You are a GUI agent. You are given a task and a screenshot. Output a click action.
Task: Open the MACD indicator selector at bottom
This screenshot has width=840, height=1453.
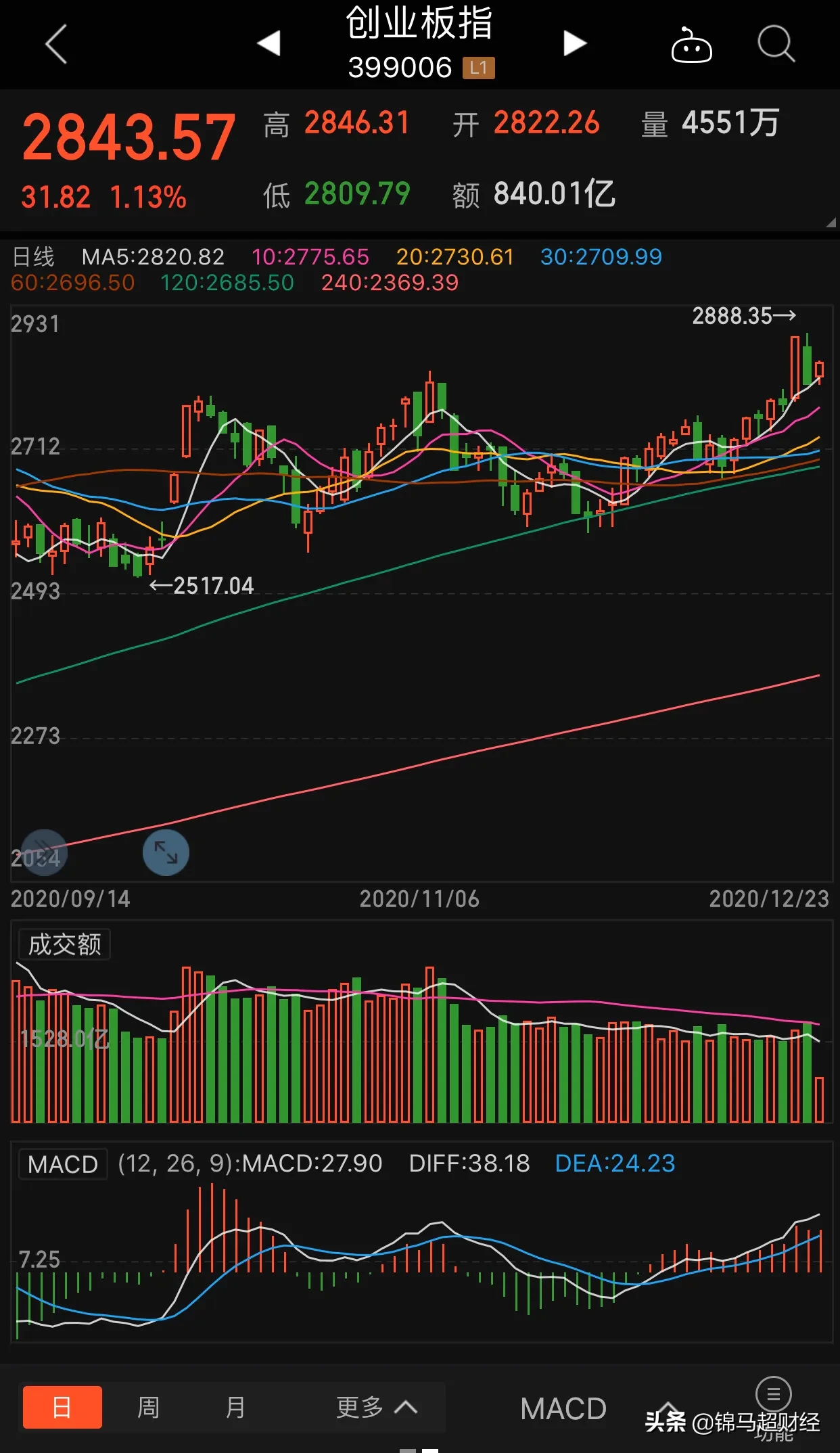coord(563,1409)
